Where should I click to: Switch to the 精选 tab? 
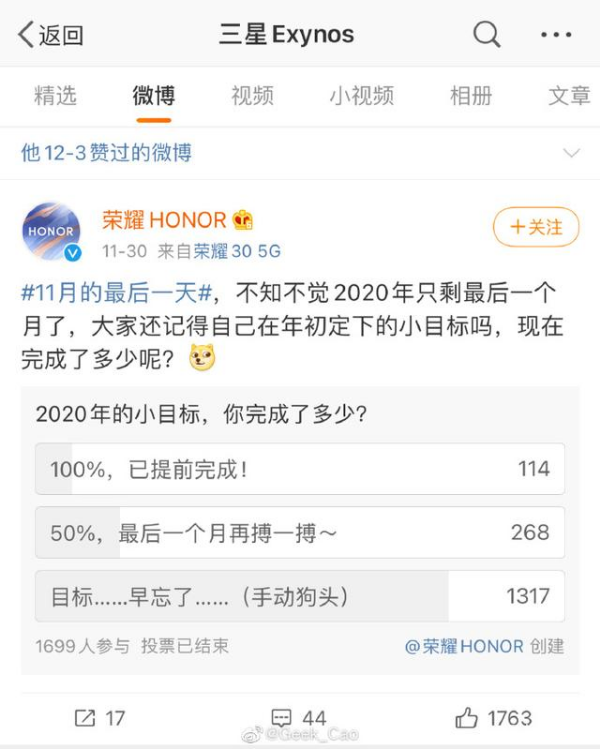55,96
